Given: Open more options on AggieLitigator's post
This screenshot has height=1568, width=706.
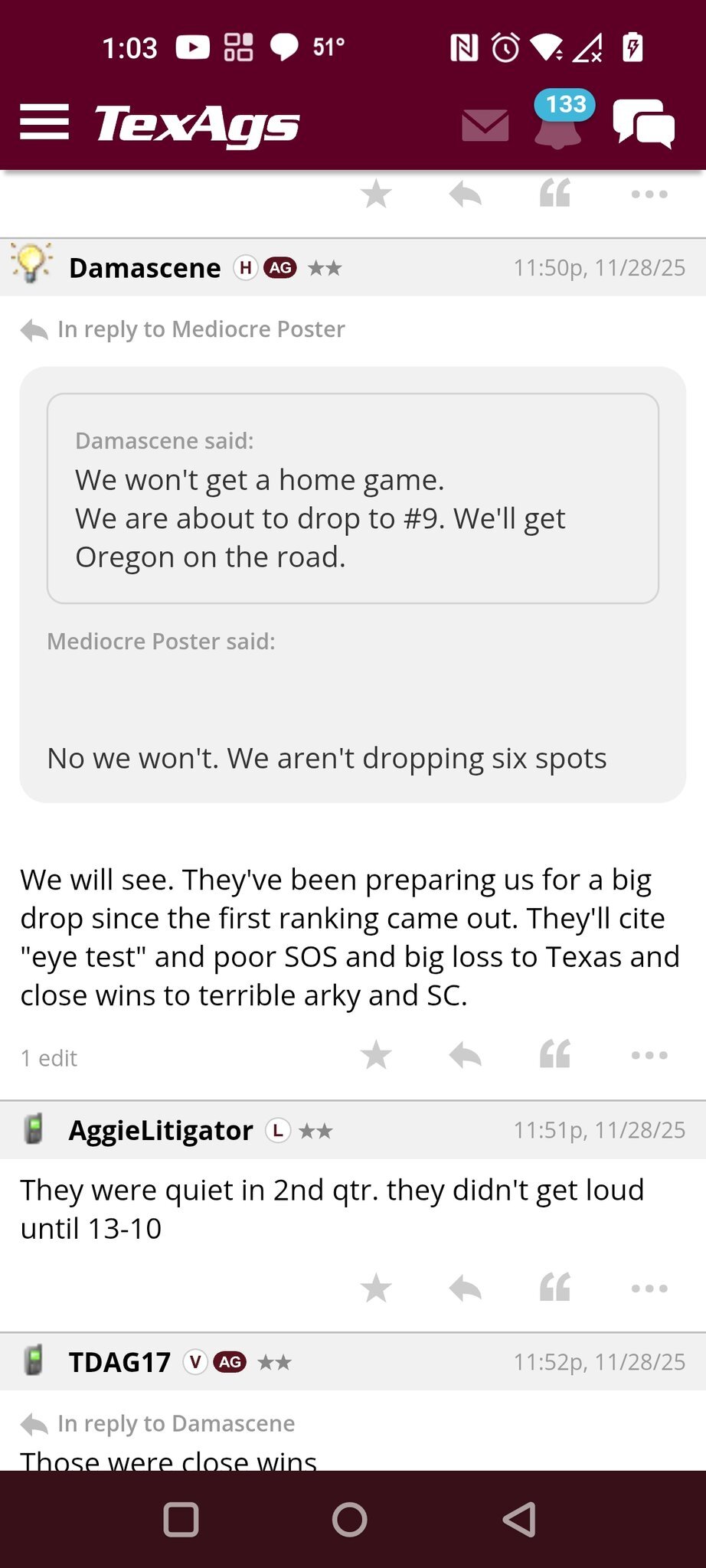Looking at the screenshot, I should point(649,1288).
